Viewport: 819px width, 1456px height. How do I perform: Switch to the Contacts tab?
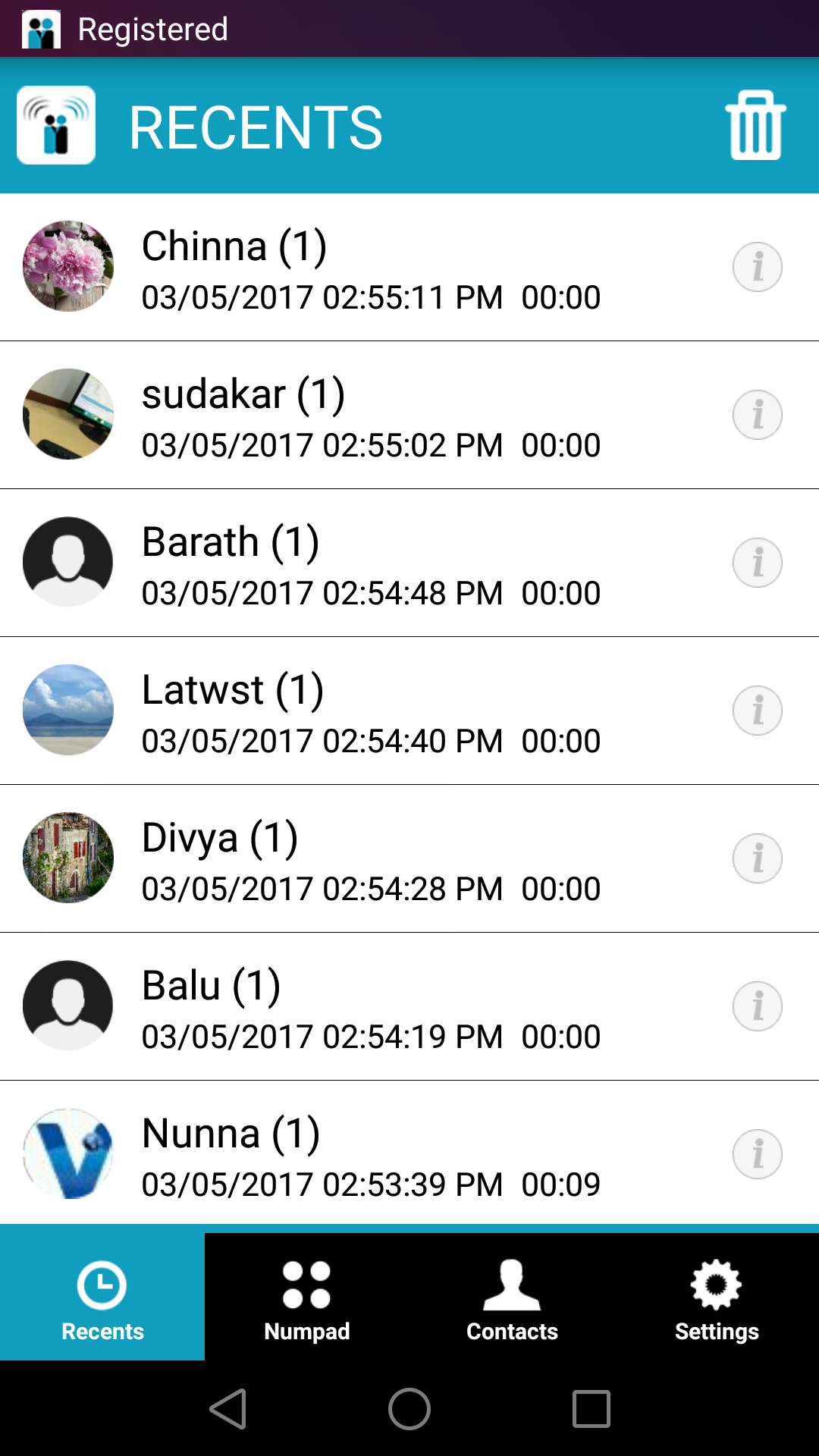[512, 1297]
